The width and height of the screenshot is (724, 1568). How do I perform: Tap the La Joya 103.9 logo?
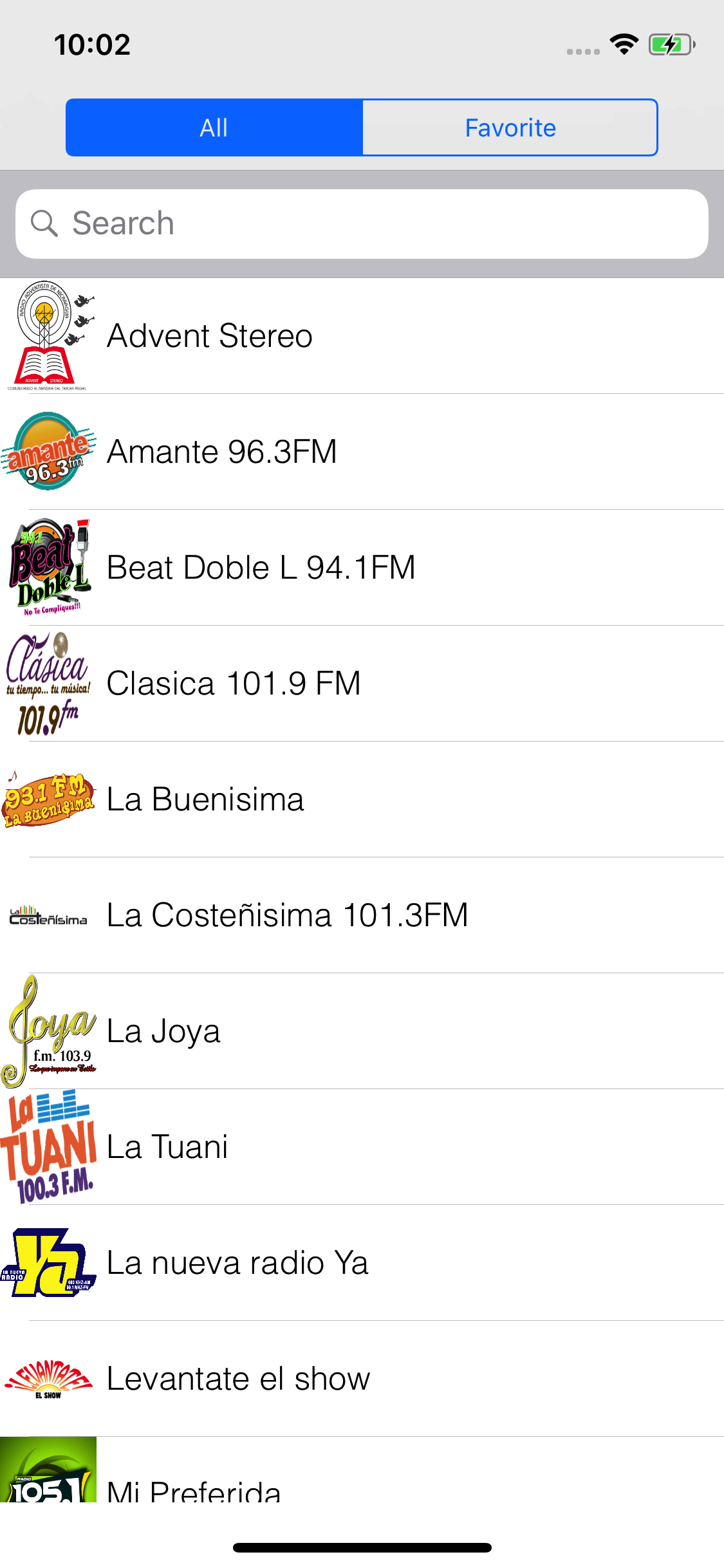(x=48, y=1030)
